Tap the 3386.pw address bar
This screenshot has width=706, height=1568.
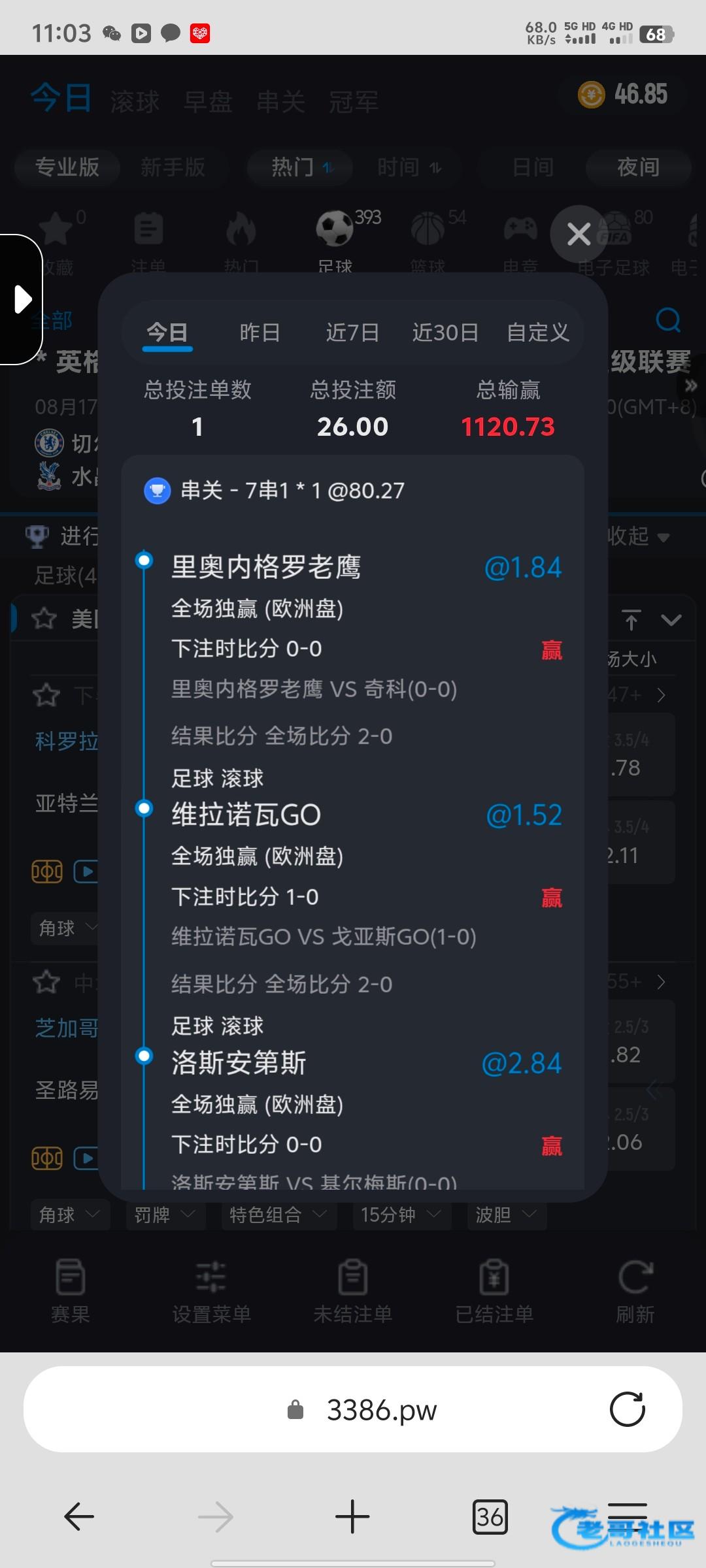click(x=353, y=1409)
